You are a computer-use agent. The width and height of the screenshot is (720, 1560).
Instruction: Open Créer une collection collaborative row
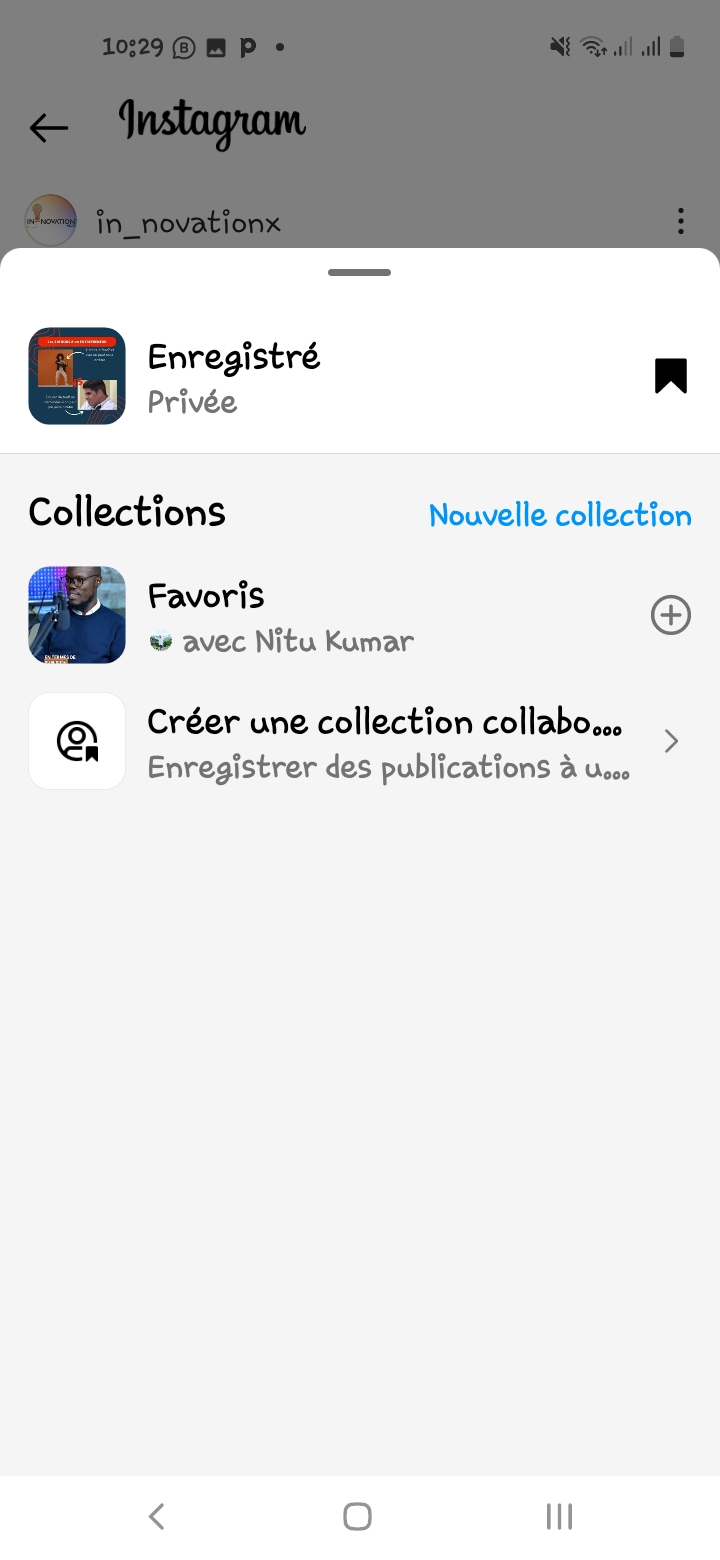pos(360,741)
